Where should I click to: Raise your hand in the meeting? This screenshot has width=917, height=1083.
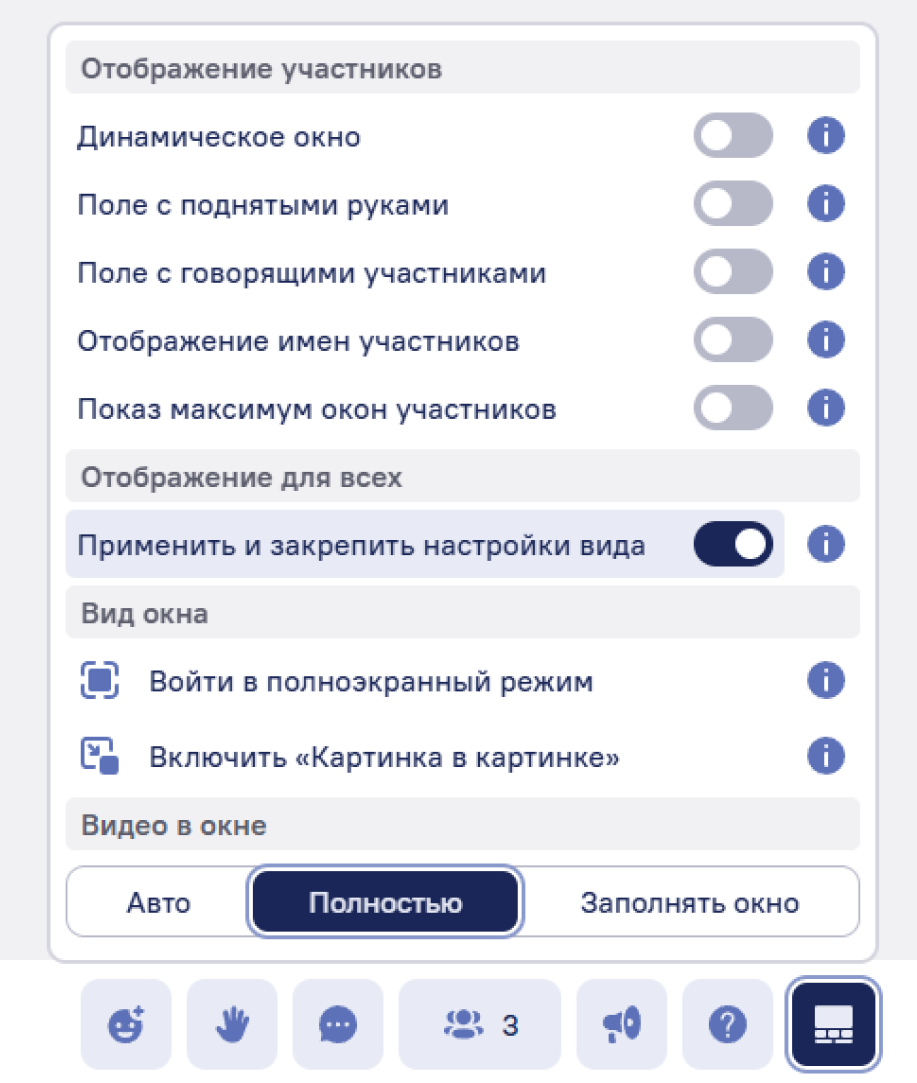click(232, 1024)
